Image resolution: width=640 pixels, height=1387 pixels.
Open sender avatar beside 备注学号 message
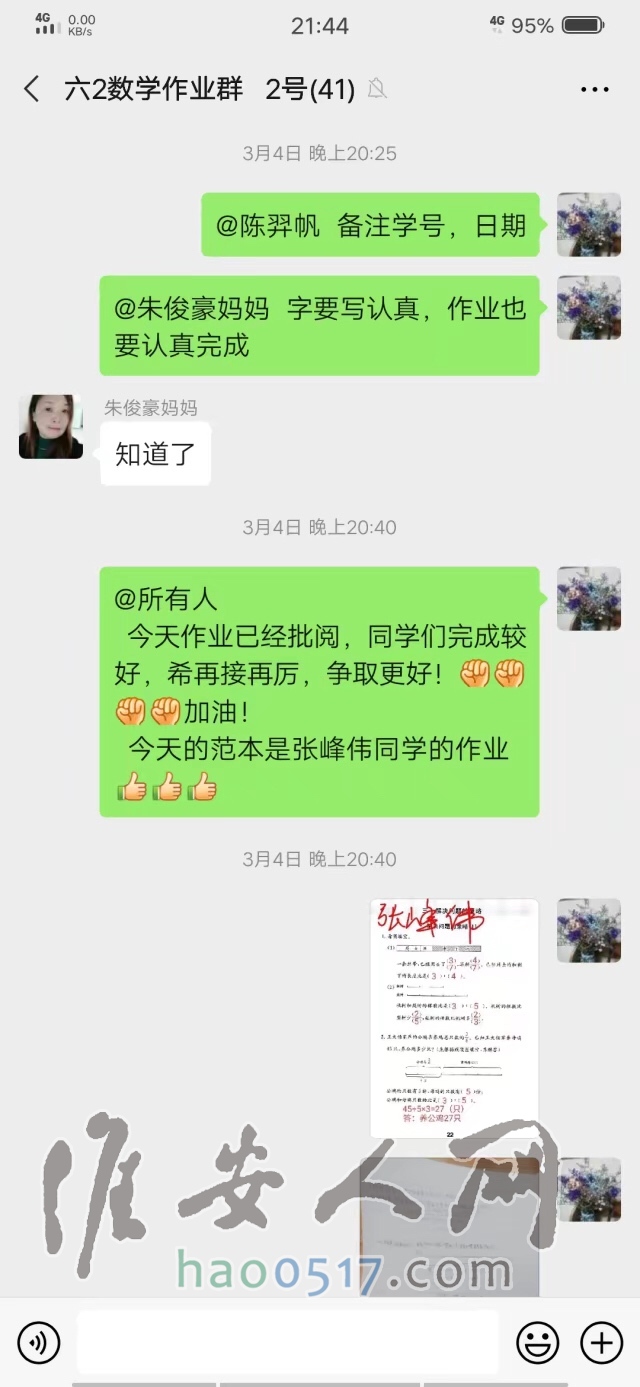[588, 225]
